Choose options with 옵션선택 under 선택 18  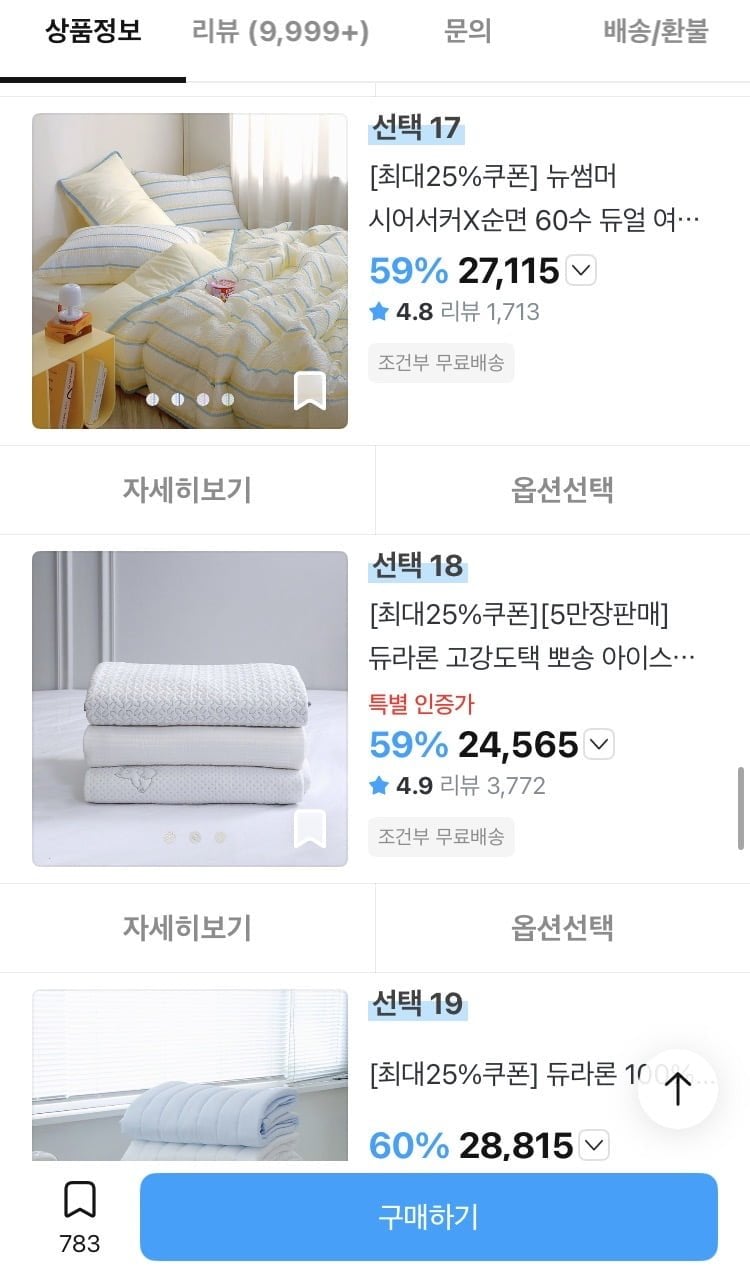pyautogui.click(x=562, y=928)
